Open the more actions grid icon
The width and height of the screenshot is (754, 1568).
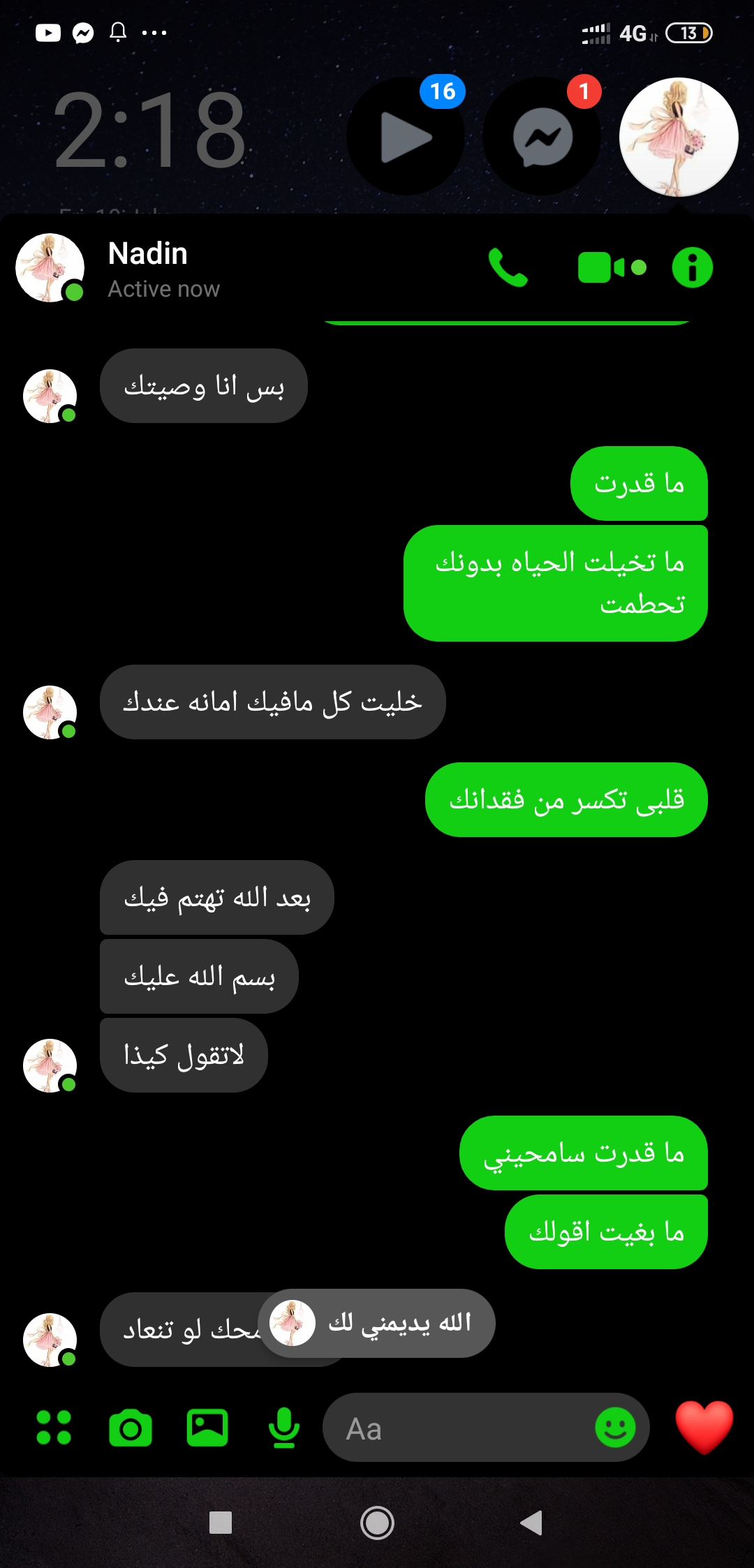pos(54,1428)
